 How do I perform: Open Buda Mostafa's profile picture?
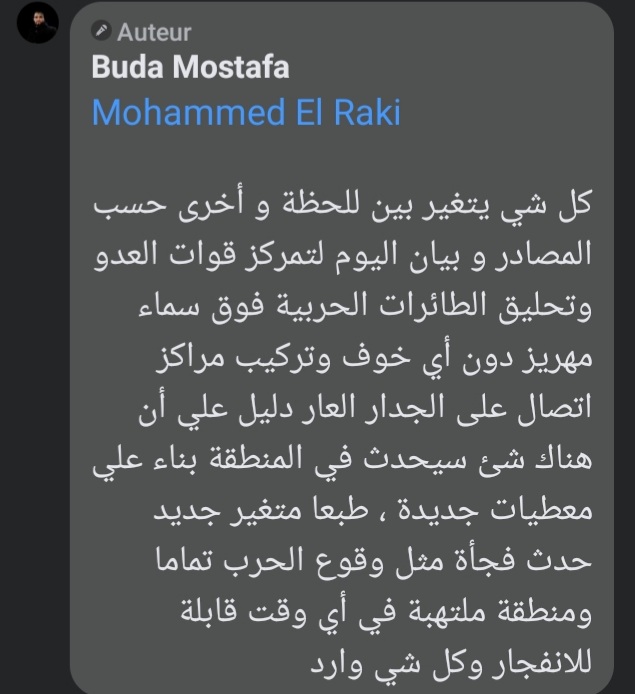click(37, 24)
